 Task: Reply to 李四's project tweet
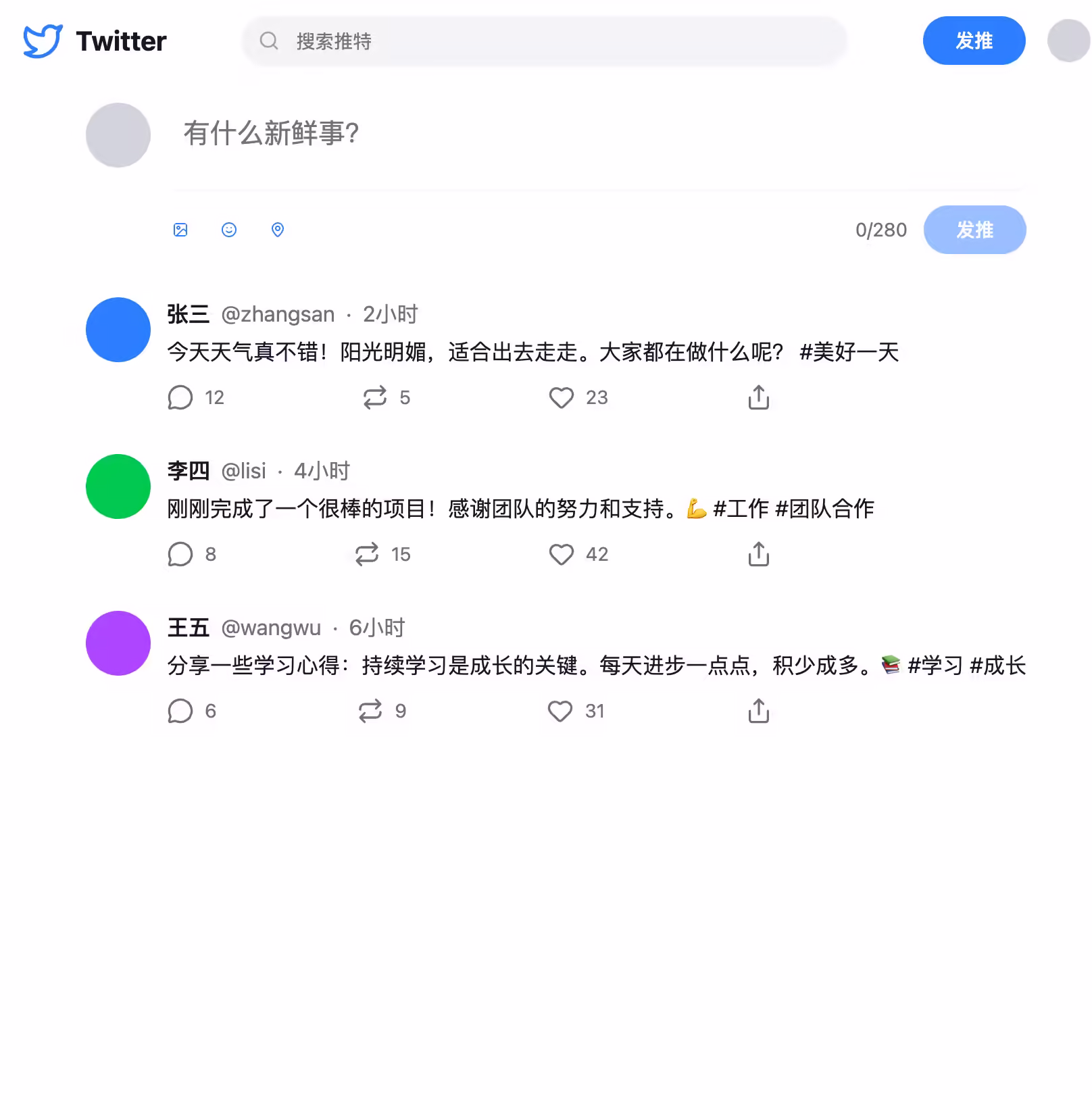pyautogui.click(x=180, y=554)
